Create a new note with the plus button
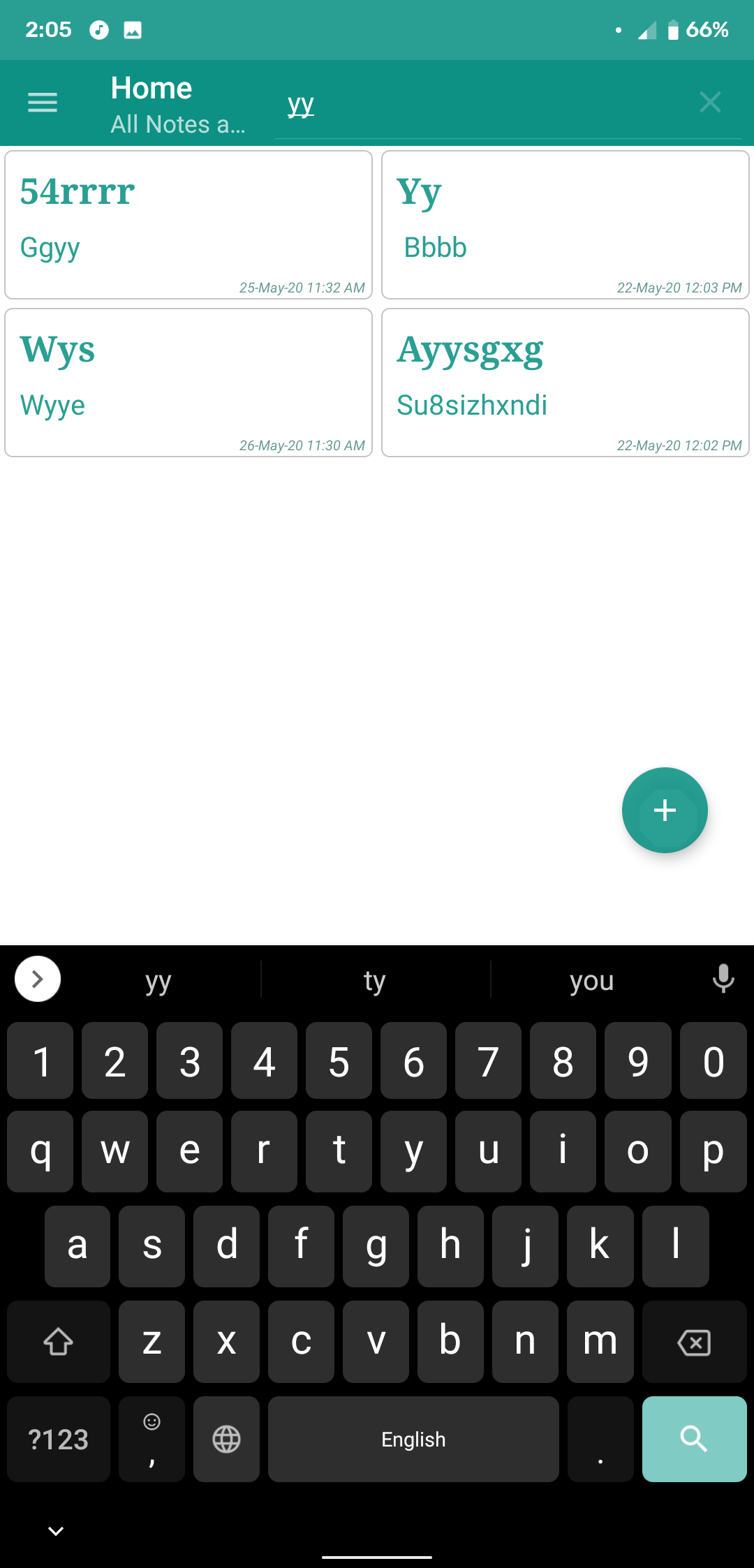This screenshot has width=754, height=1568. click(664, 810)
